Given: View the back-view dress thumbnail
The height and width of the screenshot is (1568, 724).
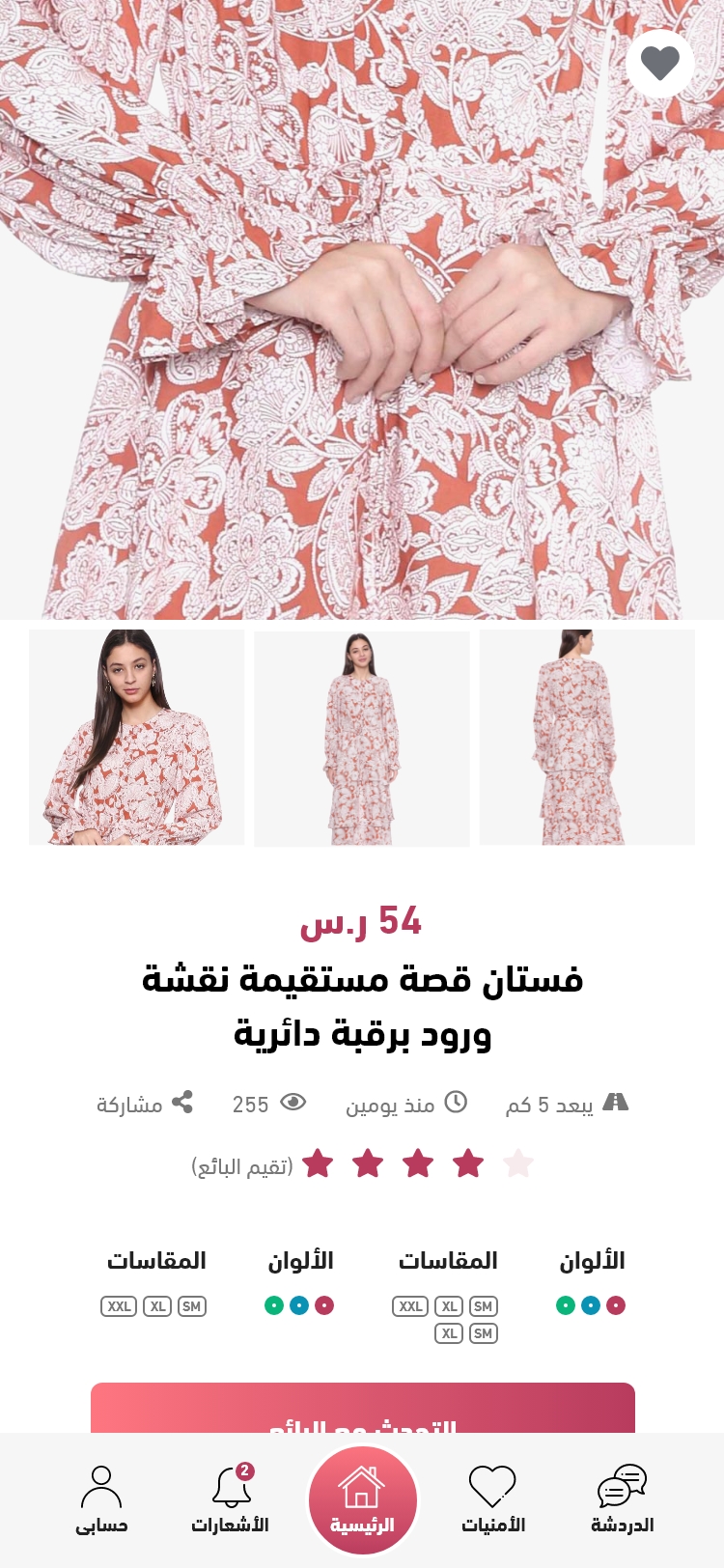Looking at the screenshot, I should 587,738.
